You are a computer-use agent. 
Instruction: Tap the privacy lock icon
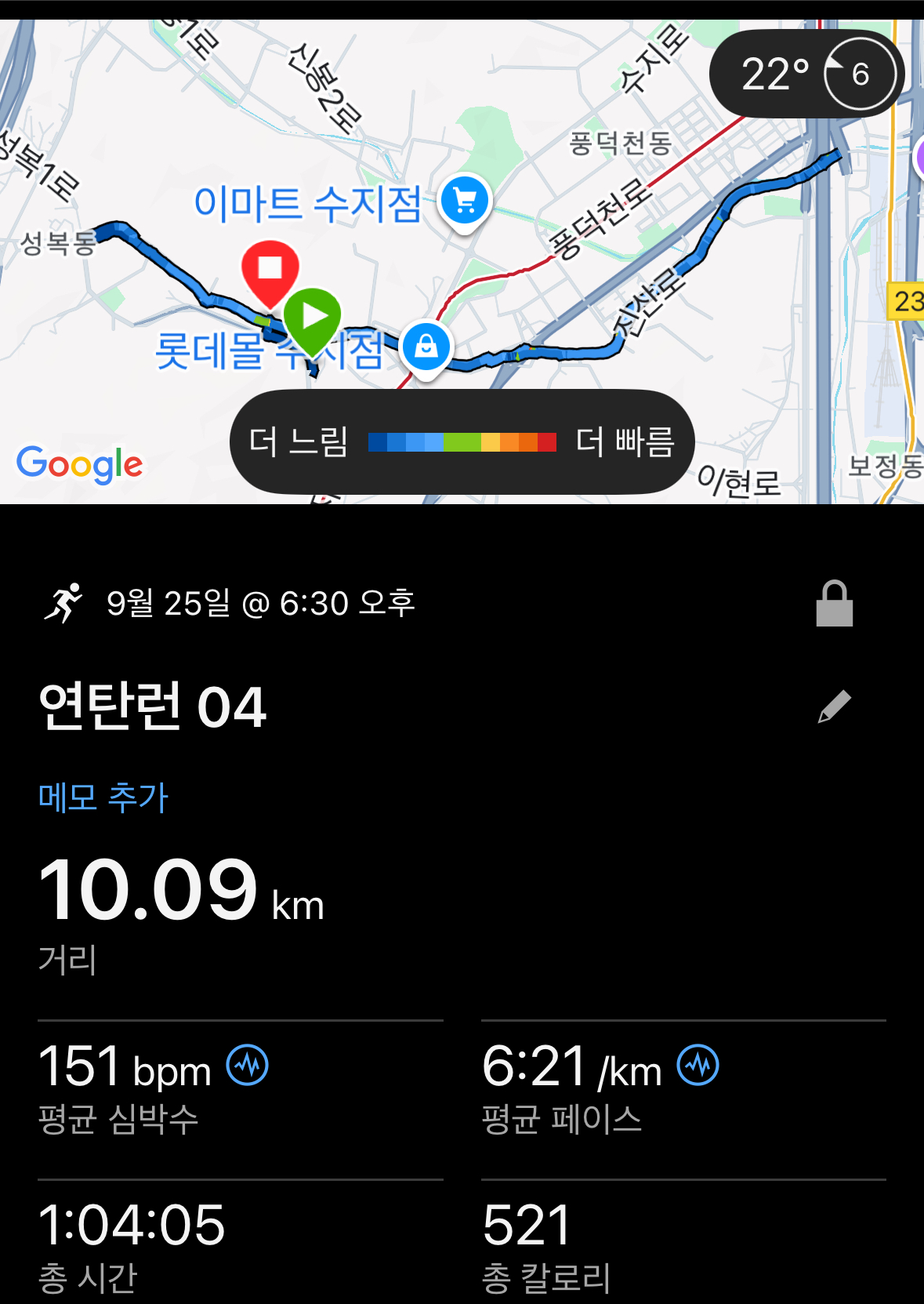click(835, 604)
